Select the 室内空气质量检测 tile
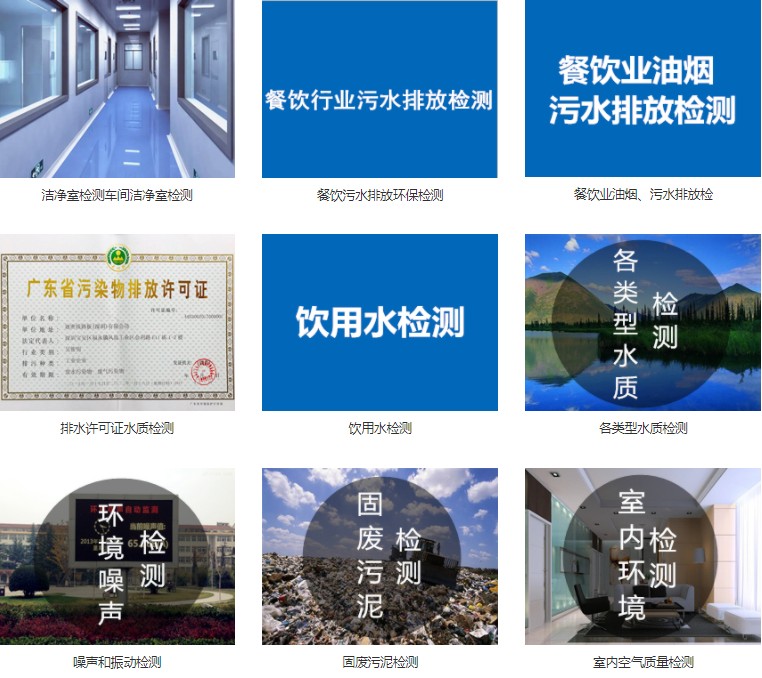 pos(643,556)
